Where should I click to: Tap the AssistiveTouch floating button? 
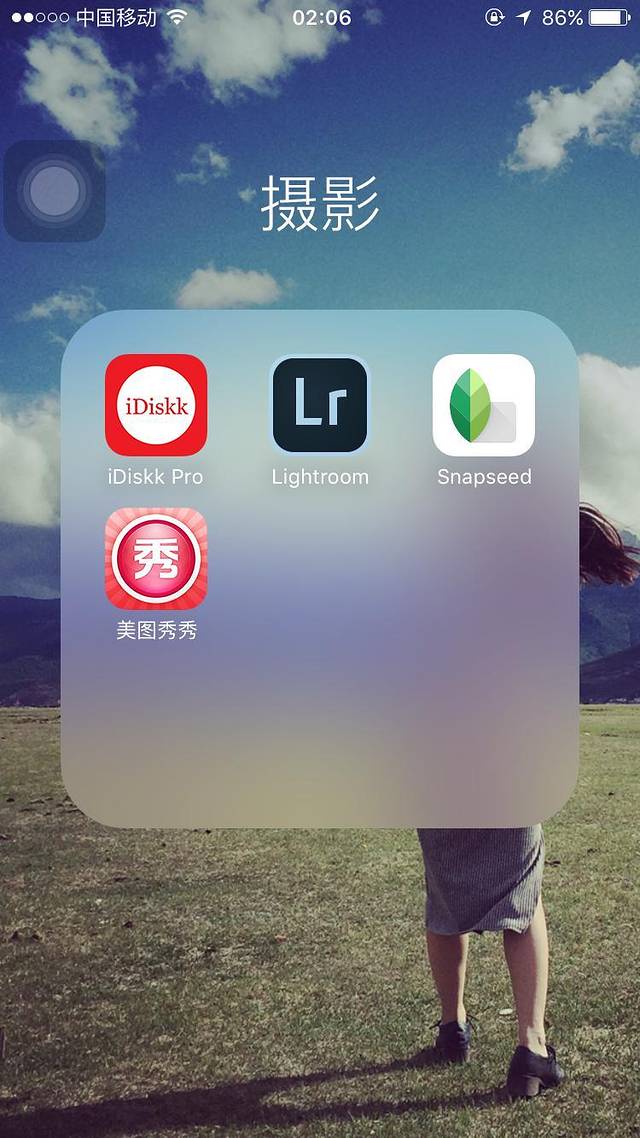55,191
